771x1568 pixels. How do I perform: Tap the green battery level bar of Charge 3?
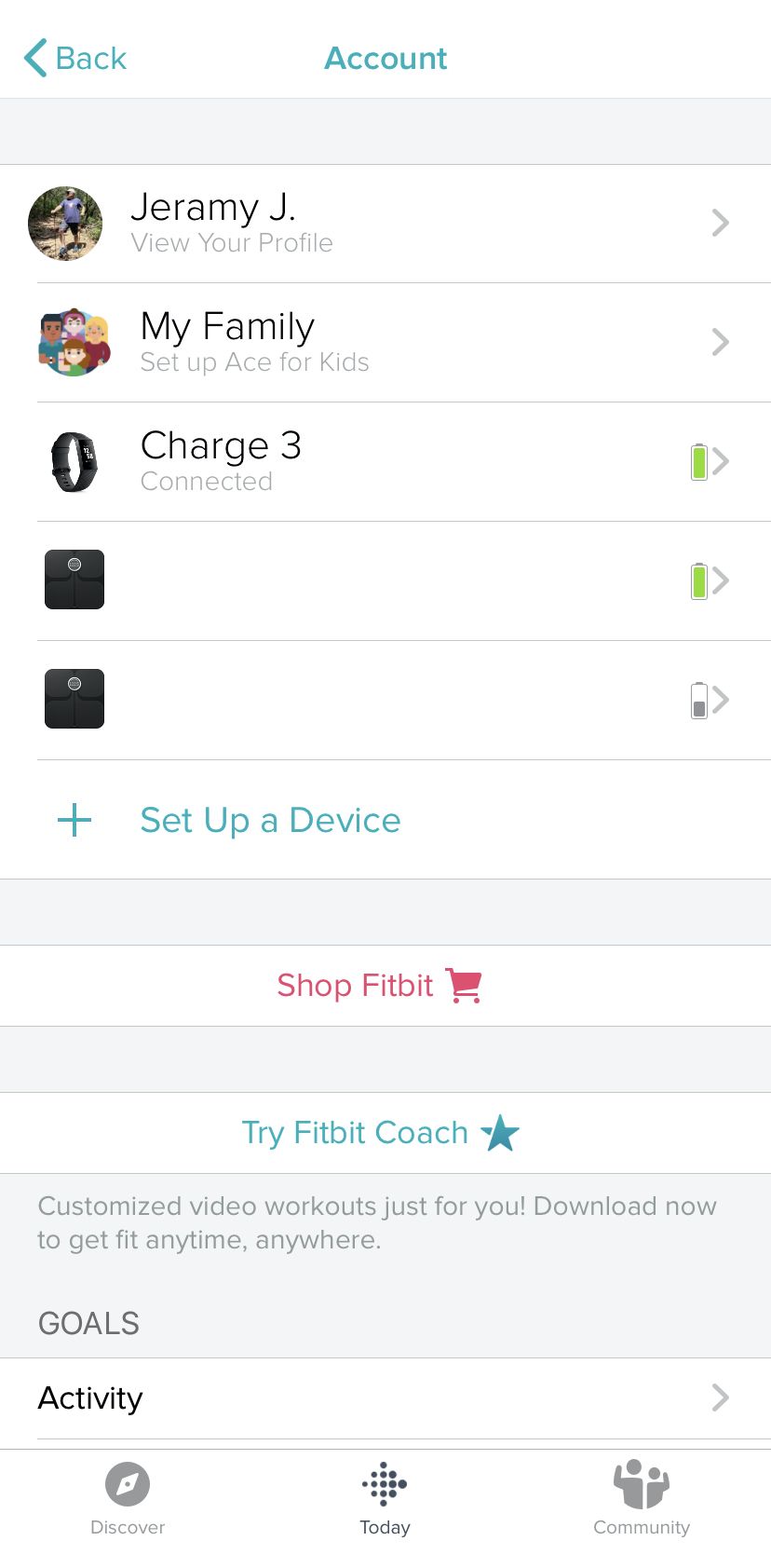(x=698, y=460)
